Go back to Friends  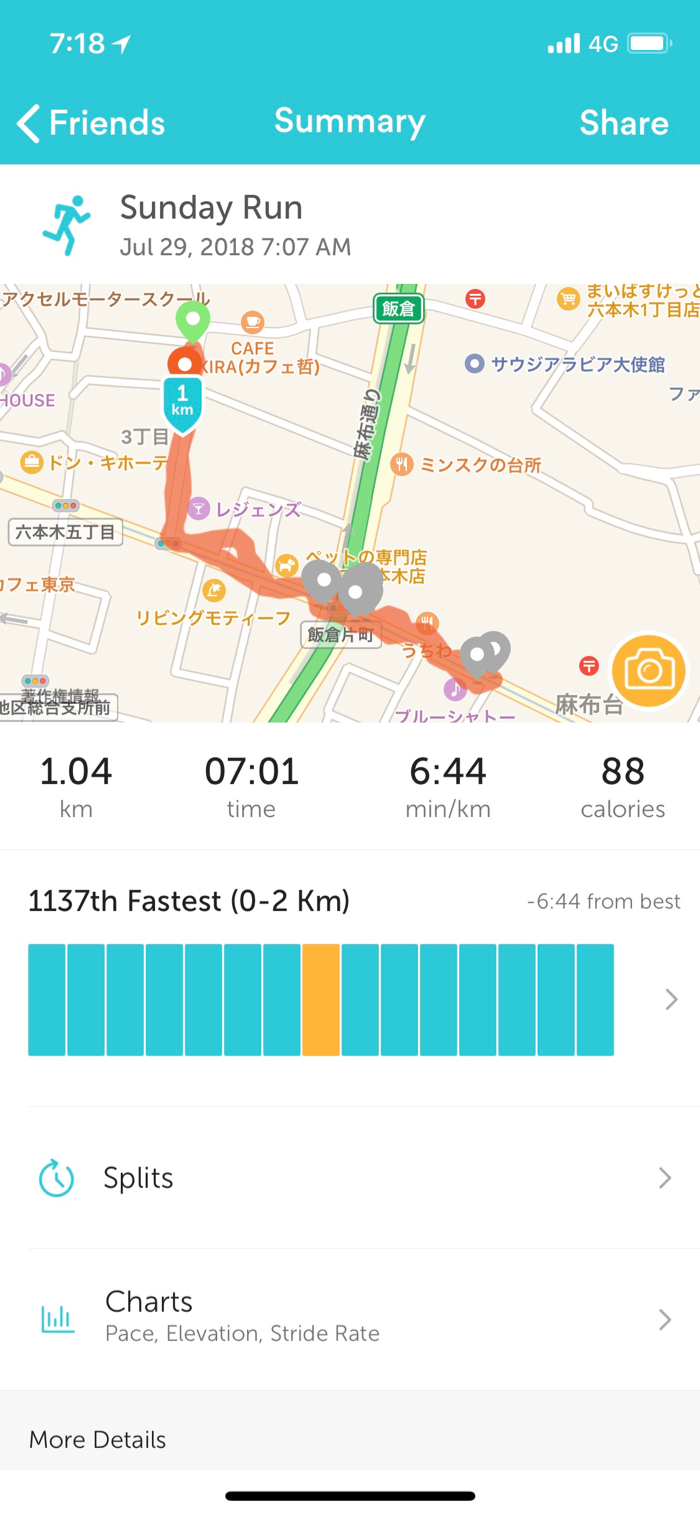pyautogui.click(x=90, y=123)
